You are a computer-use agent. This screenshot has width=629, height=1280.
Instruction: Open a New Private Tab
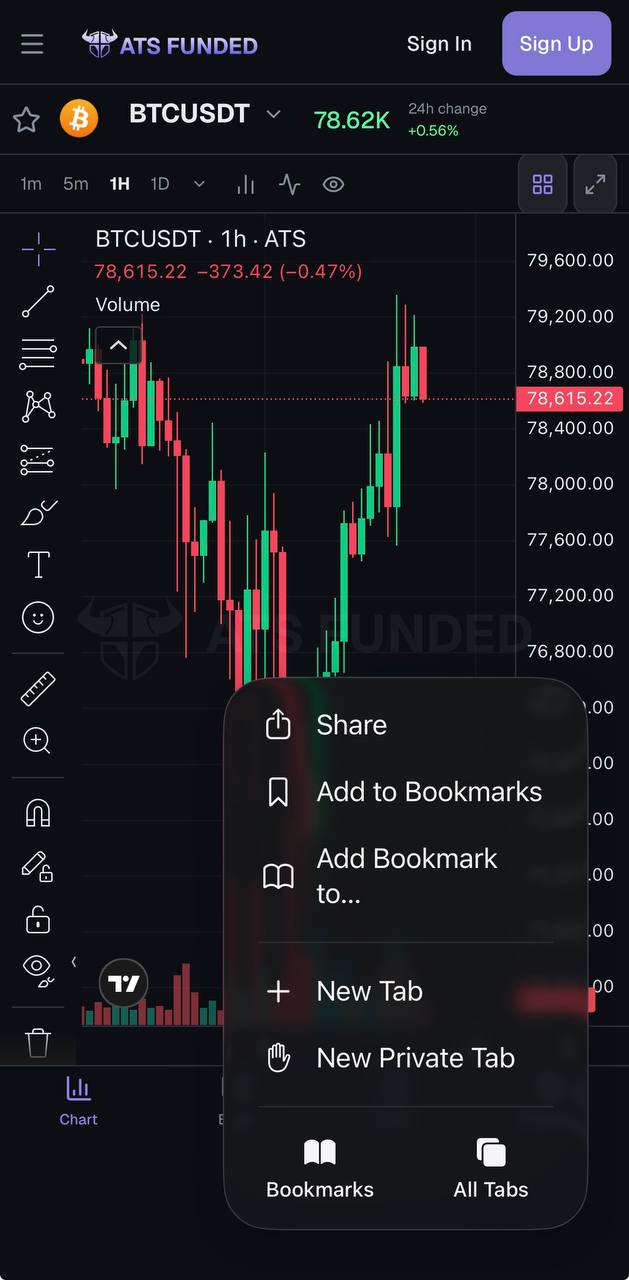[415, 1058]
